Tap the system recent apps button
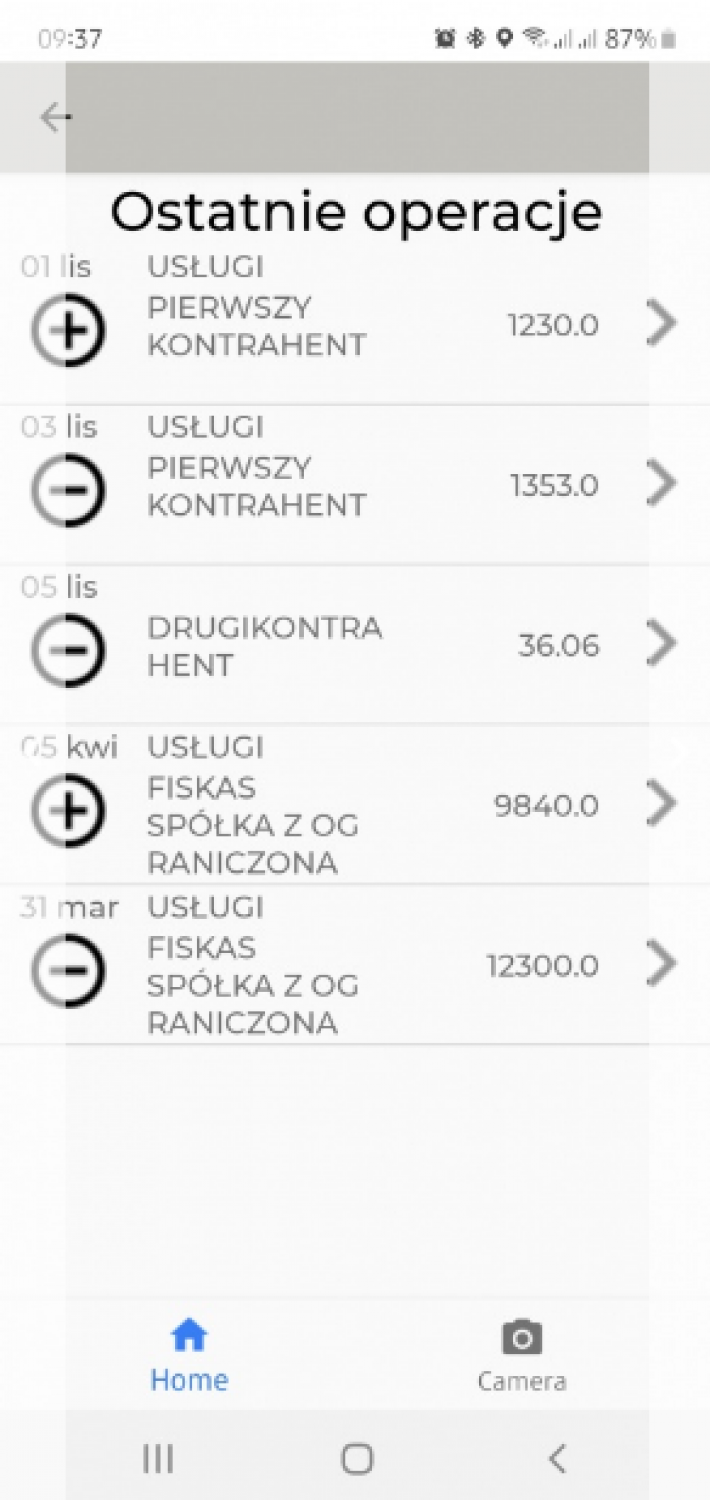 point(157,1458)
